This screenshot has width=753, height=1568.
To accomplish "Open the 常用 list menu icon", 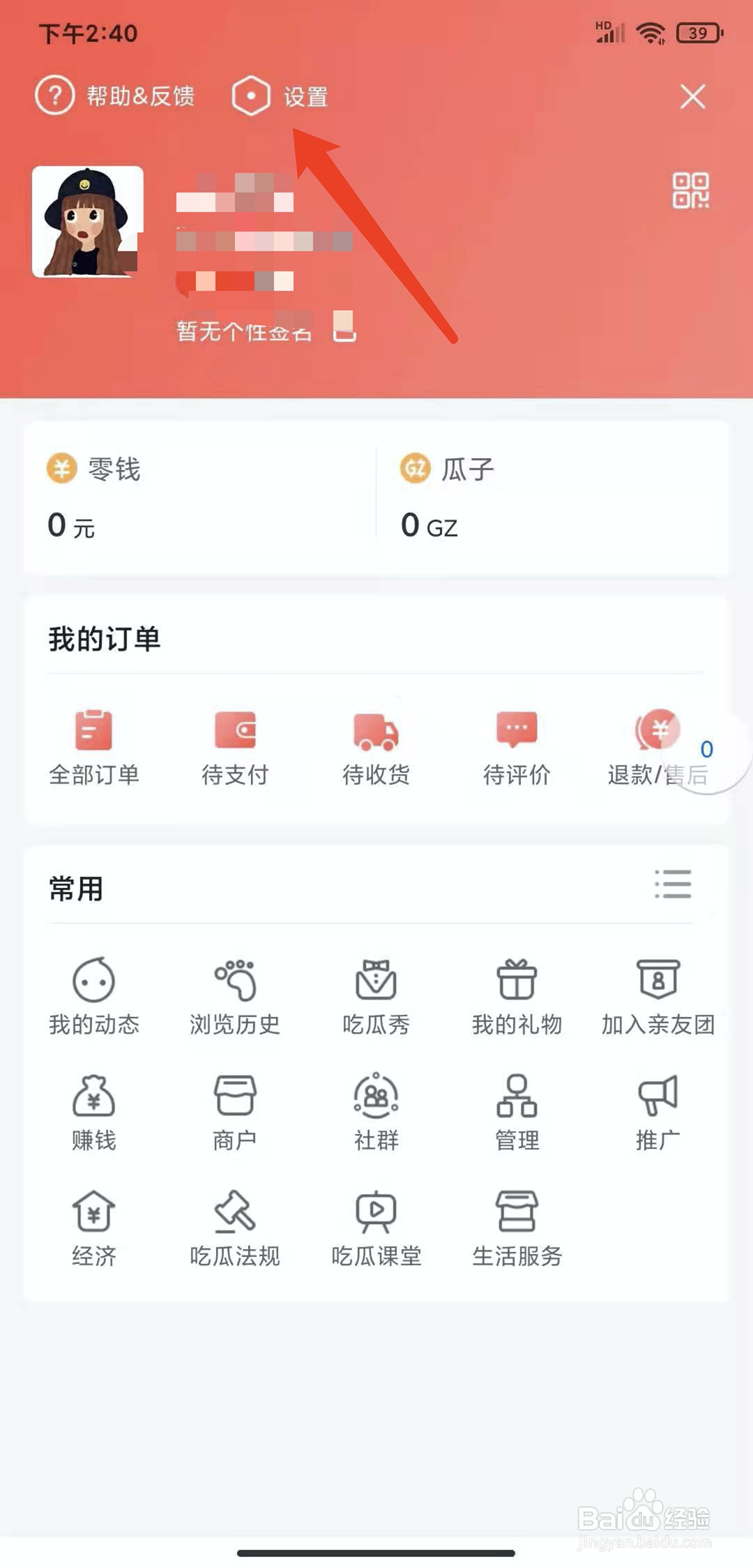I will point(673,884).
